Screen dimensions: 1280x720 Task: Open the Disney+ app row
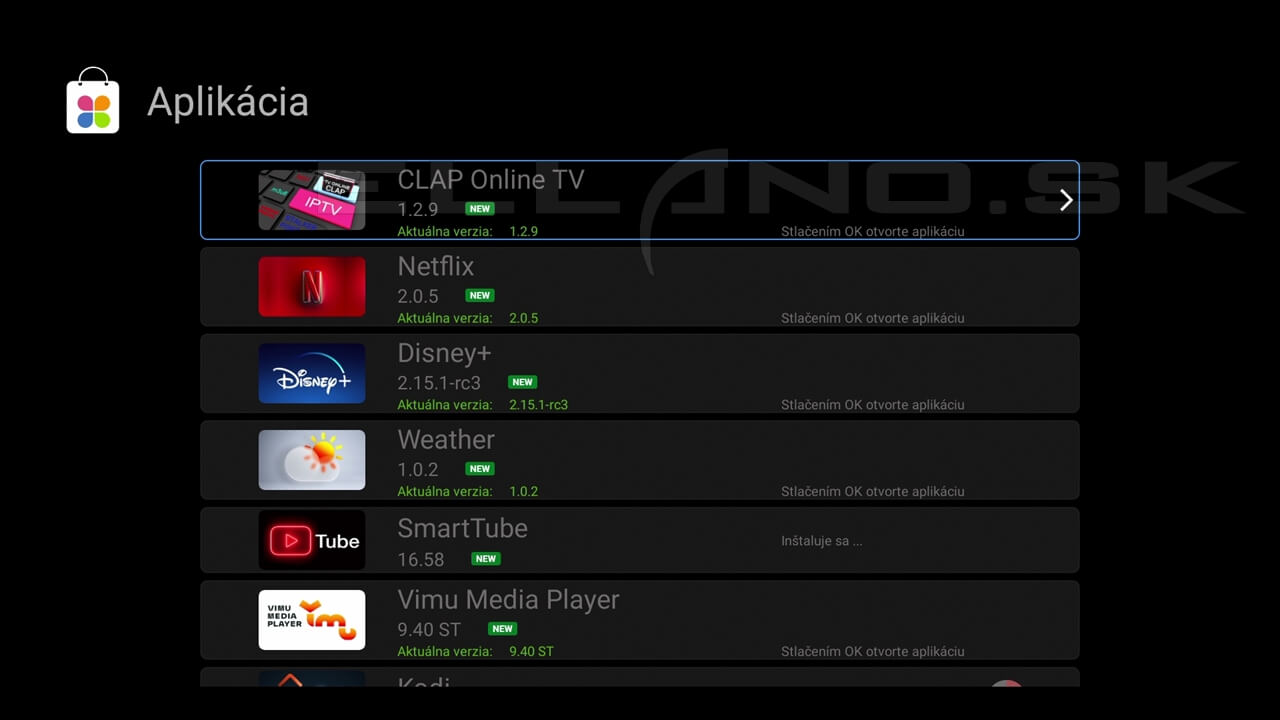(640, 373)
